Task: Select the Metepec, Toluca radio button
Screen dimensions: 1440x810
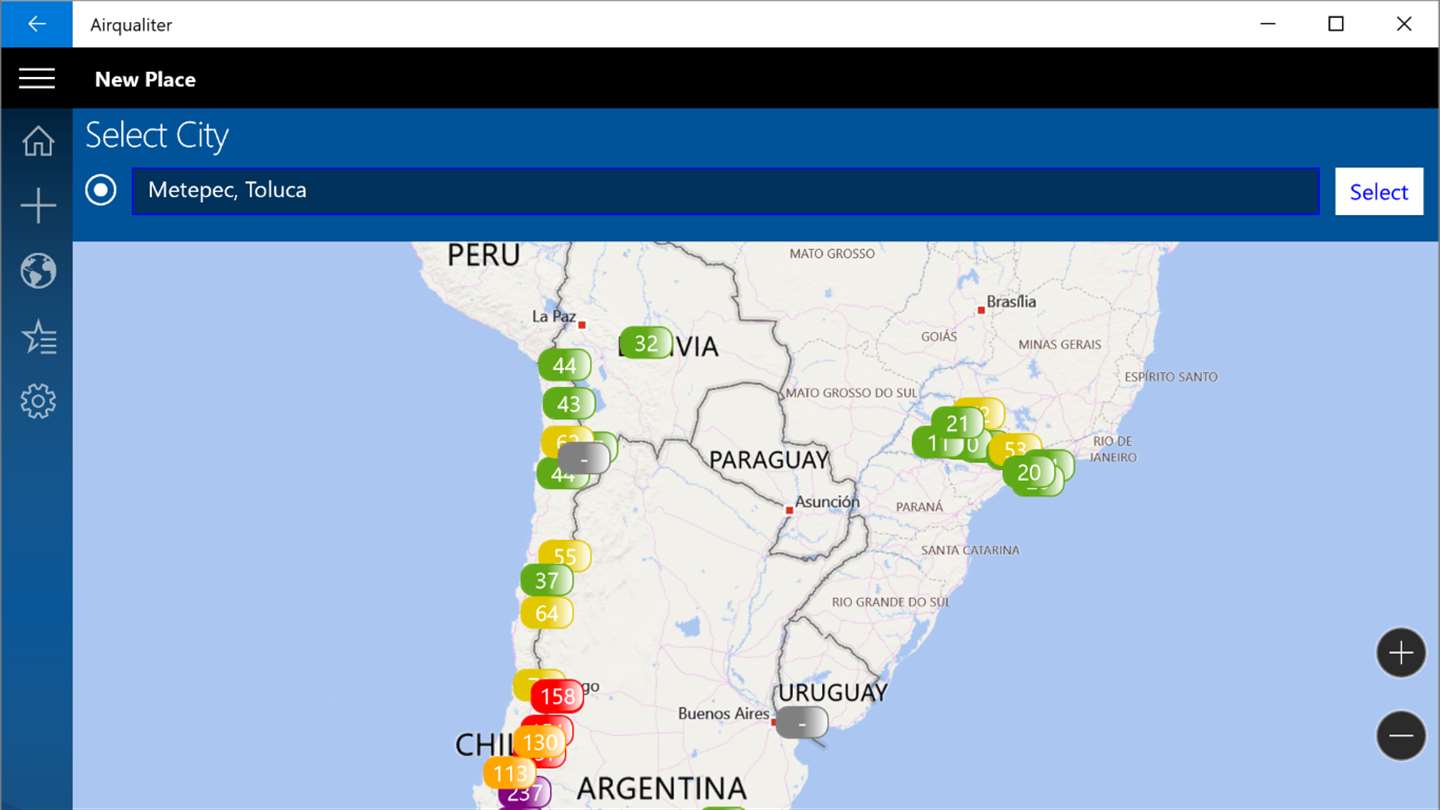Action: coord(101,190)
